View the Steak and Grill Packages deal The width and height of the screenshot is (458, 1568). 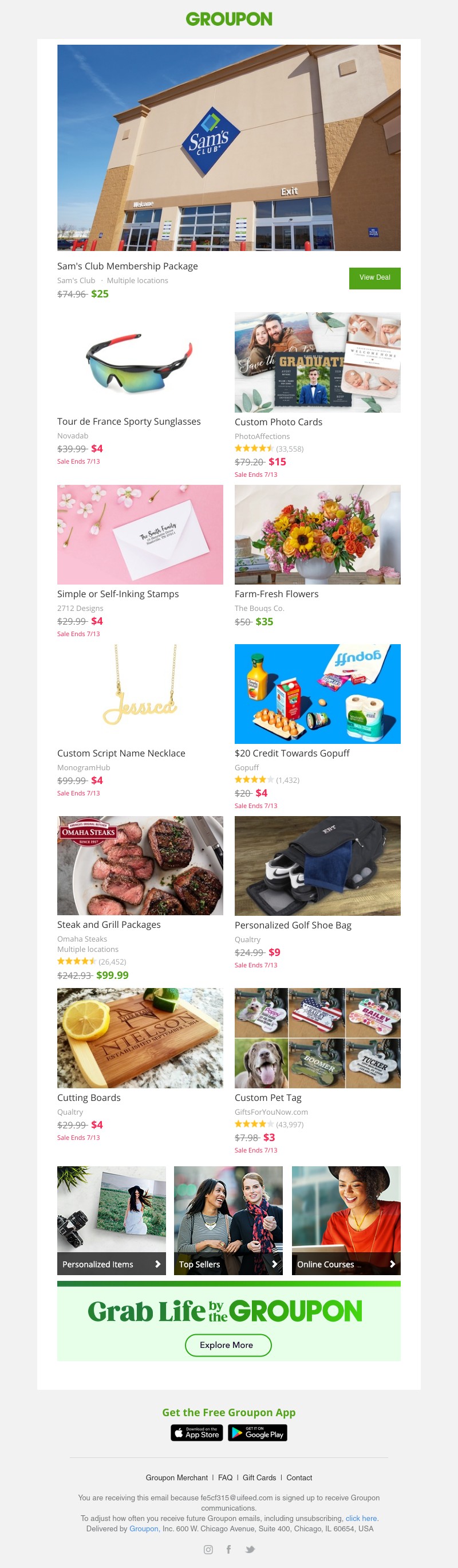pyautogui.click(x=109, y=924)
